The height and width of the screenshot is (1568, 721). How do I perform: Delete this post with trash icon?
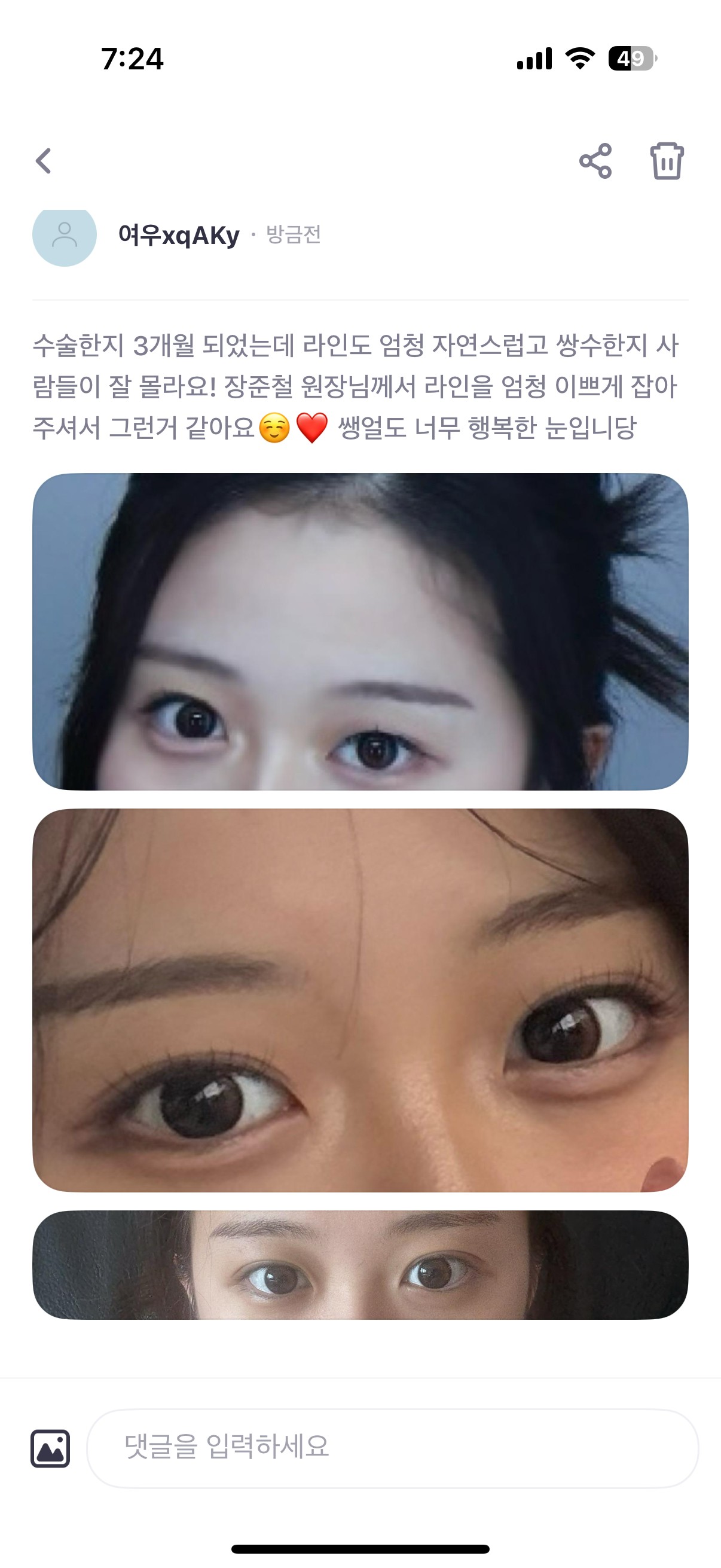tap(667, 161)
